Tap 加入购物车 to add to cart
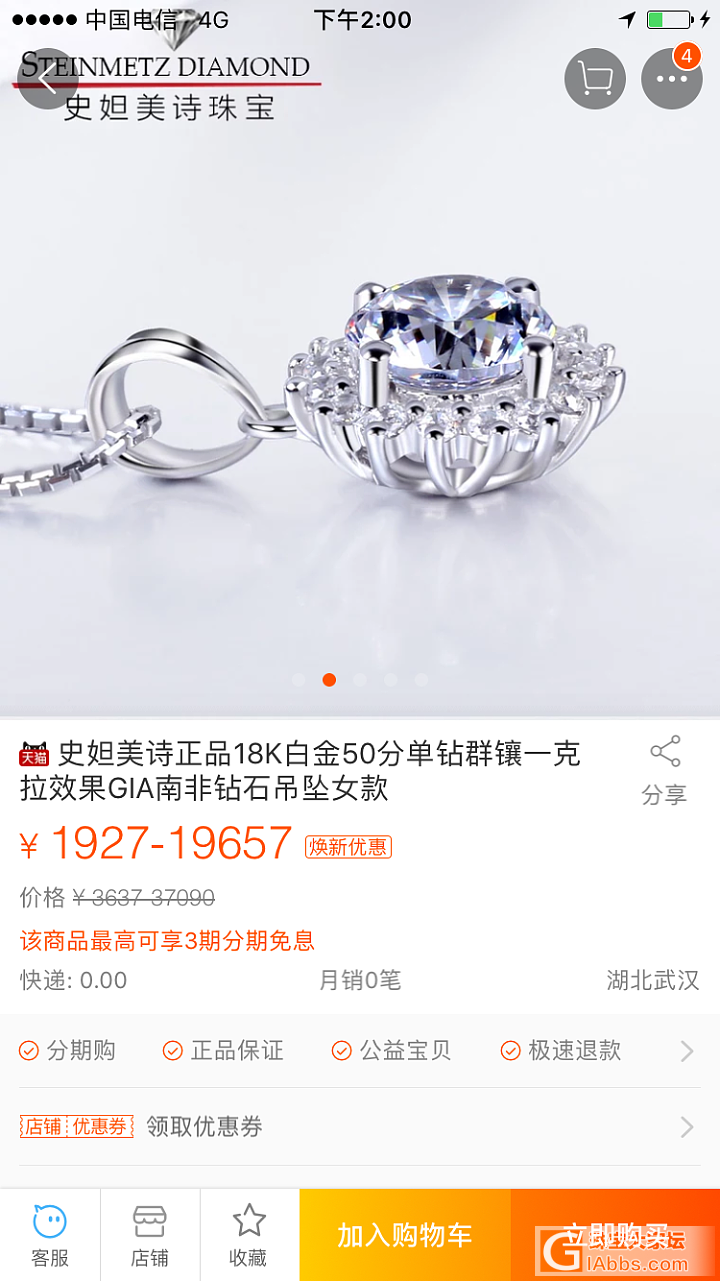The height and width of the screenshot is (1281, 720). [404, 1235]
